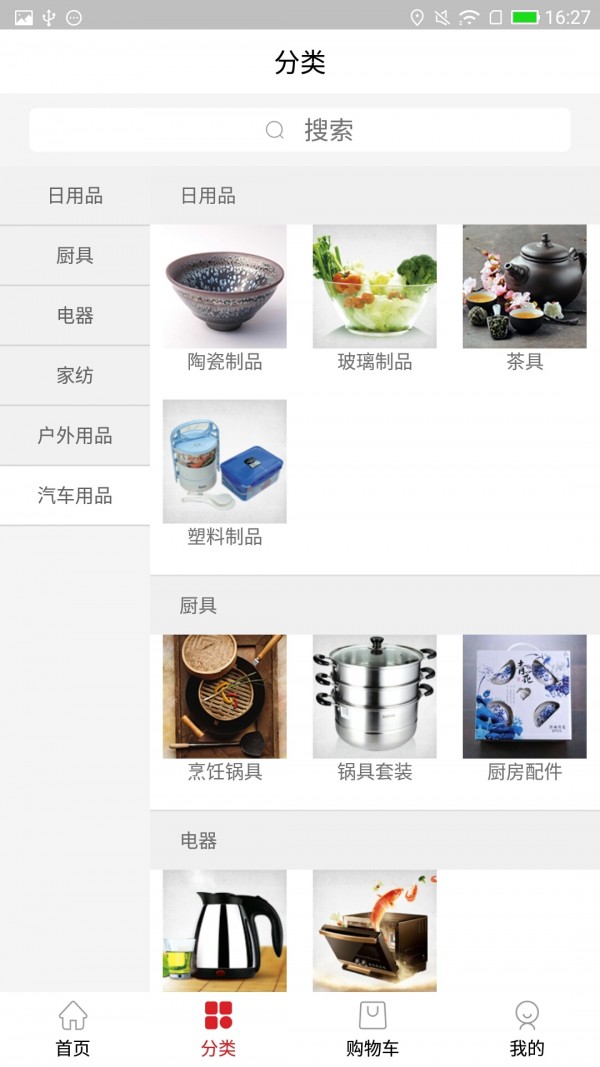View the 厨房配件 subcategory
The height and width of the screenshot is (1067, 600).
tap(525, 707)
